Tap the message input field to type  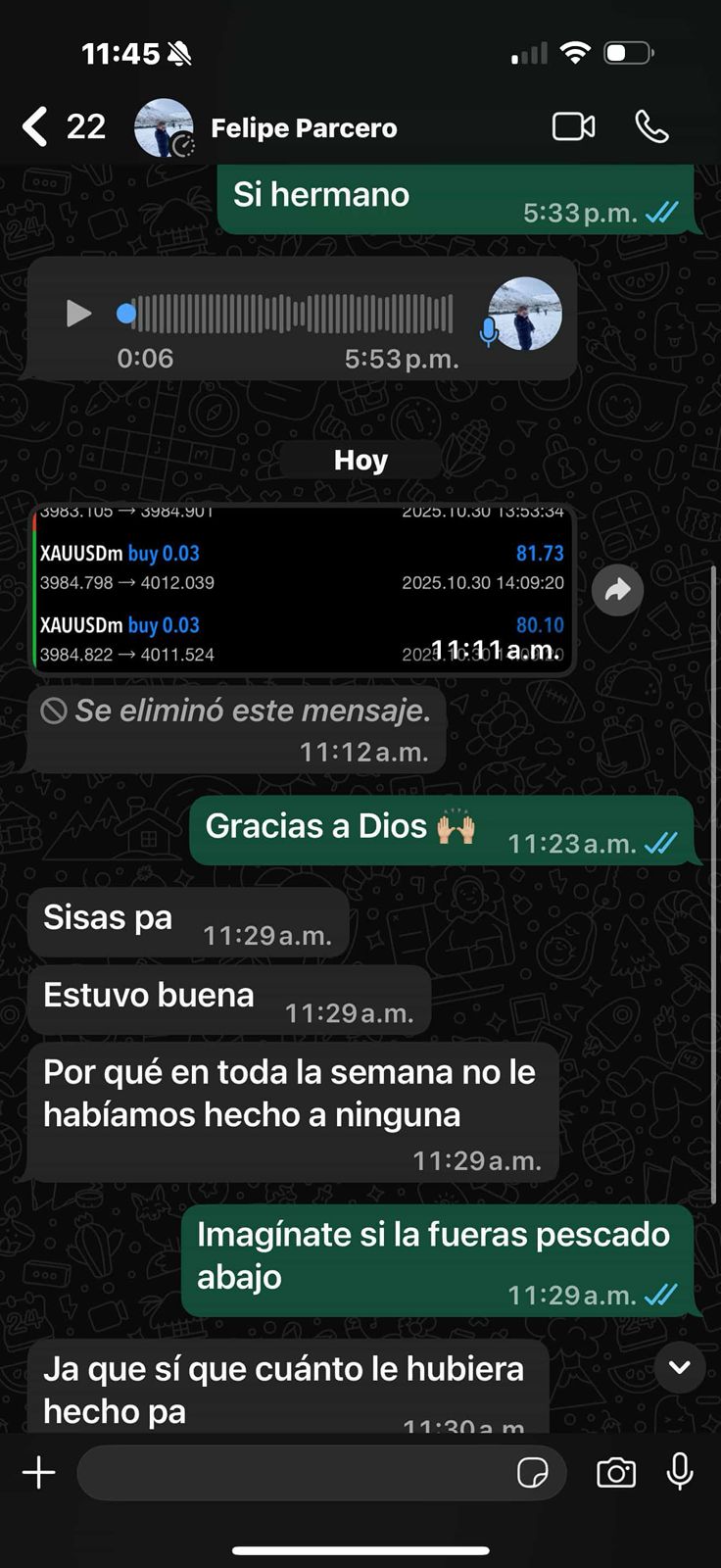point(294,1472)
